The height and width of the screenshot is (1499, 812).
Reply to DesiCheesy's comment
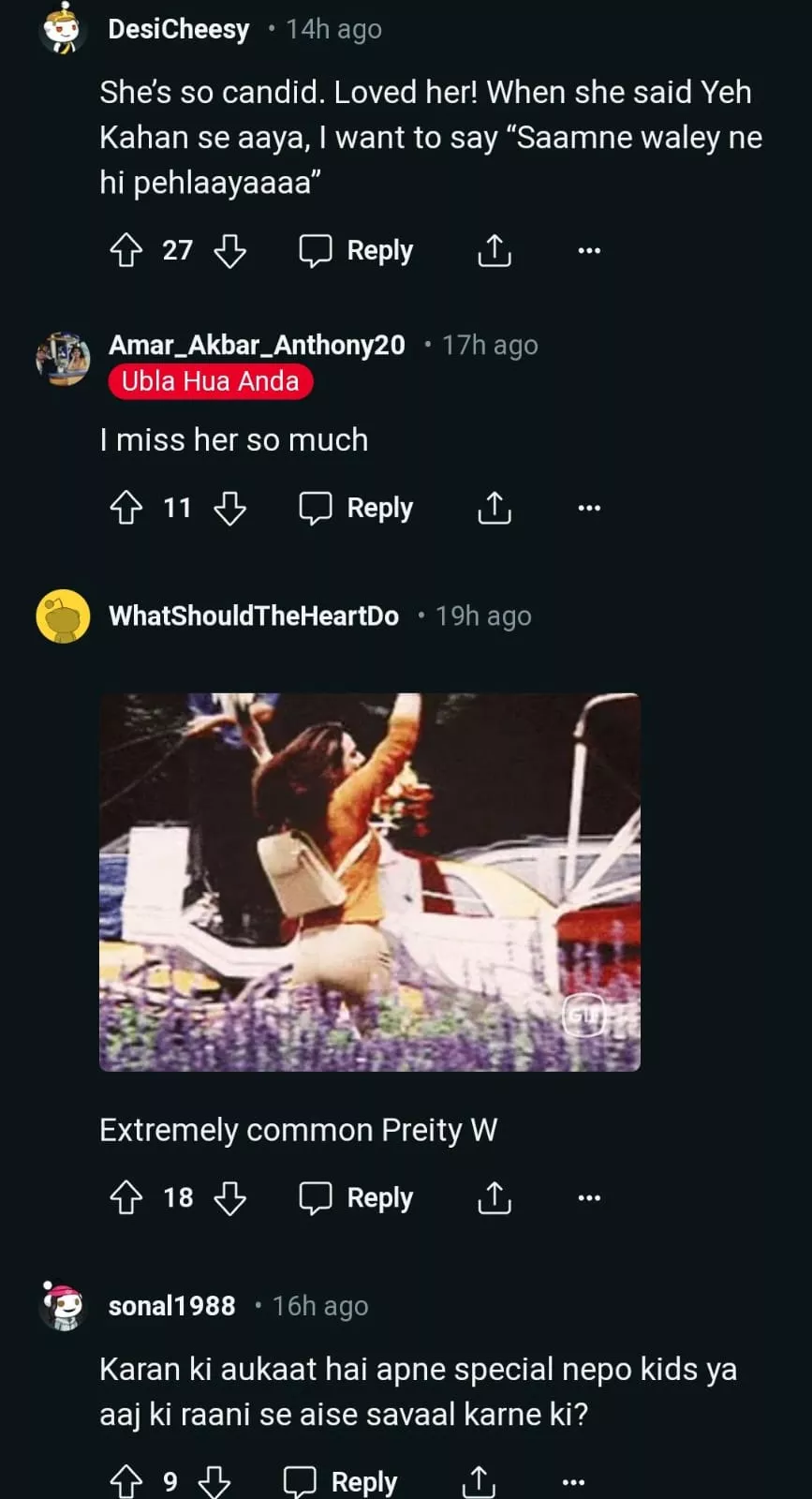click(x=356, y=250)
